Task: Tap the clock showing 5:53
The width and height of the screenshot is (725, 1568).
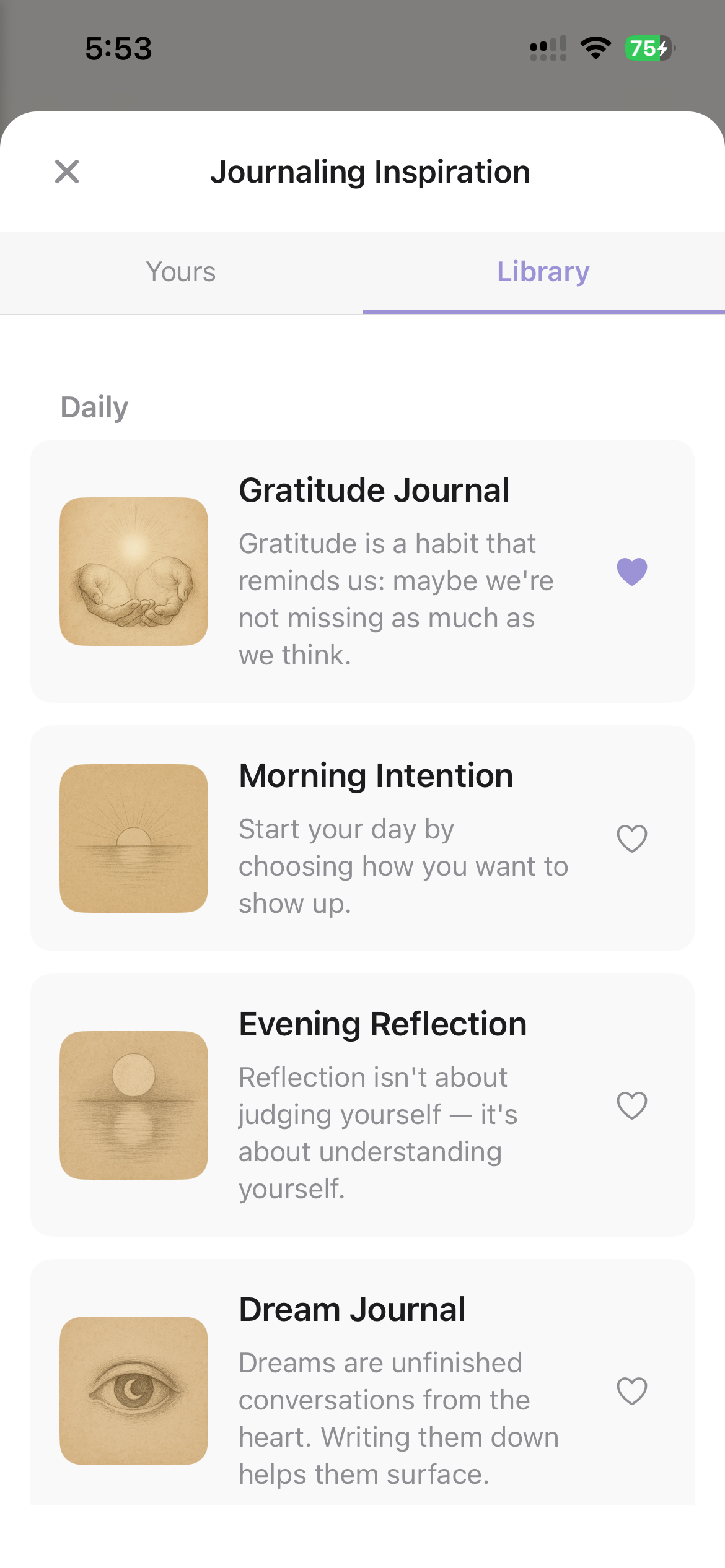Action: click(x=118, y=47)
